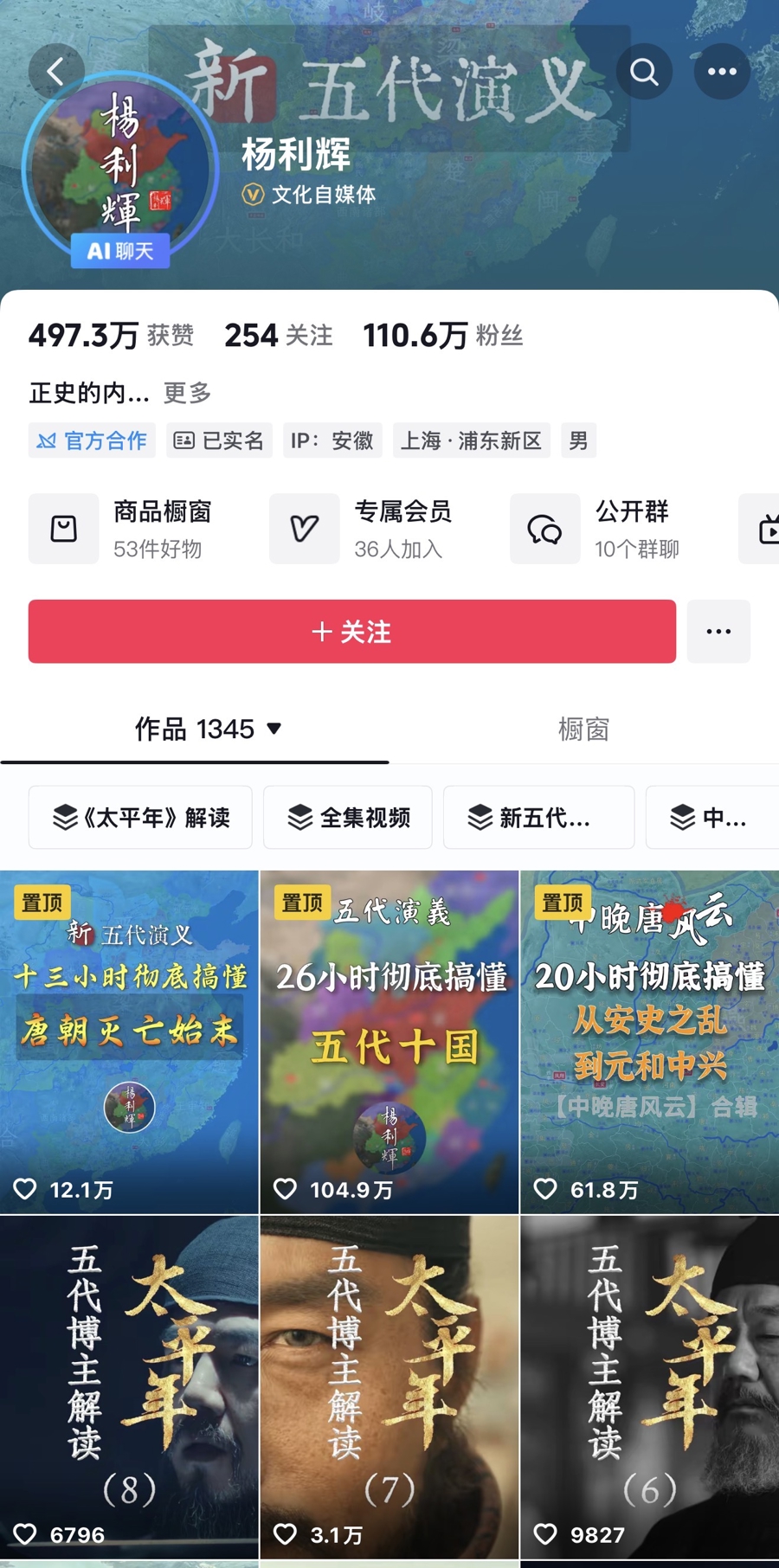Screen dimensions: 779x1568
Task: Start AI聊天 on the avatar badge
Action: [120, 251]
